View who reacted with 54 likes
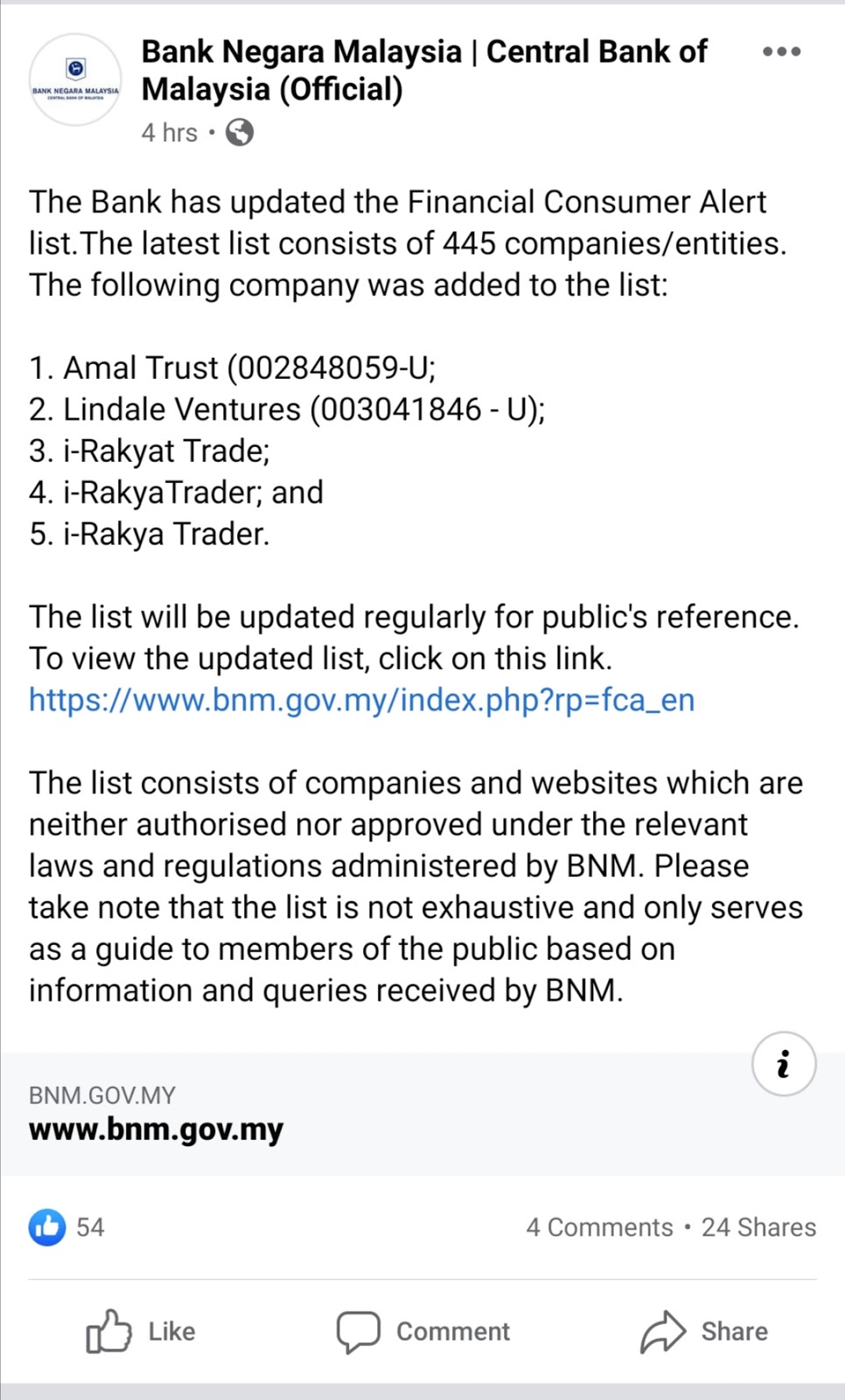This screenshot has height=1400, width=845. [66, 1227]
